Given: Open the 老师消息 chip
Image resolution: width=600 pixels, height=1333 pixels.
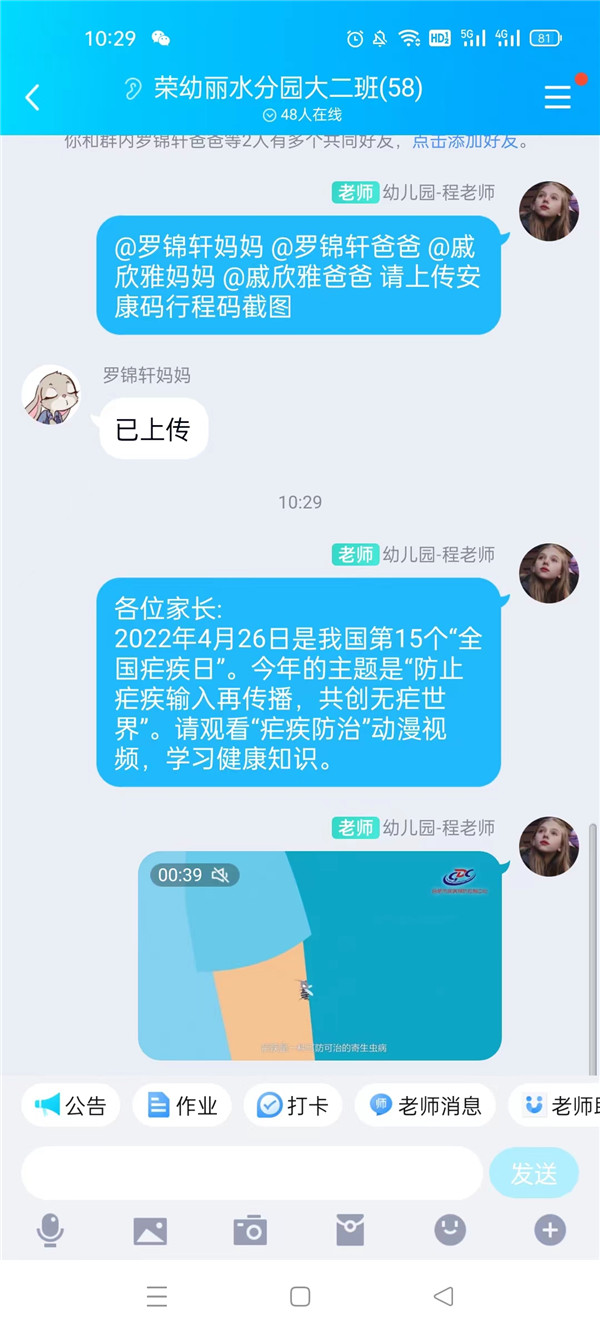Looking at the screenshot, I should [425, 1105].
